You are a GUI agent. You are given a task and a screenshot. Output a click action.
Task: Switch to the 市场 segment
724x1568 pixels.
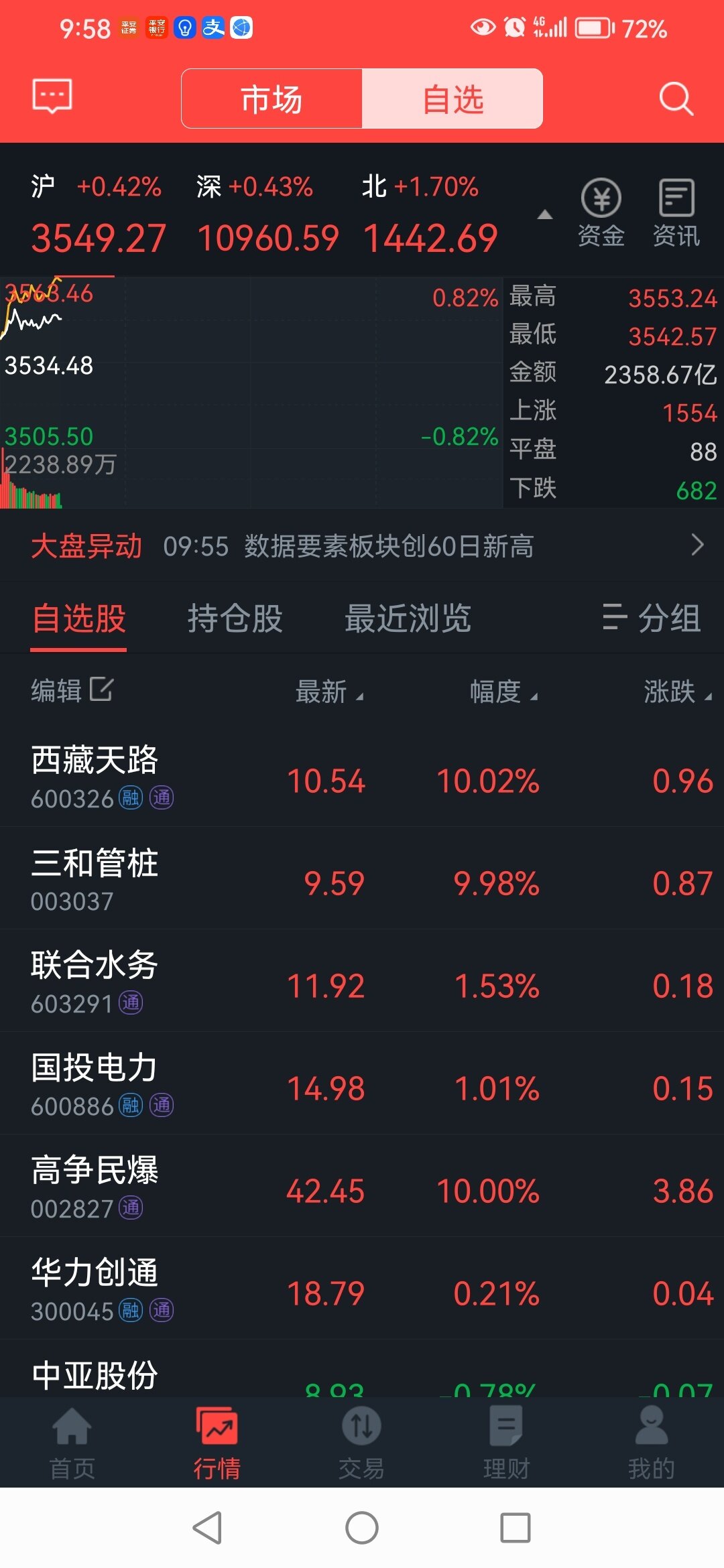pyautogui.click(x=272, y=99)
